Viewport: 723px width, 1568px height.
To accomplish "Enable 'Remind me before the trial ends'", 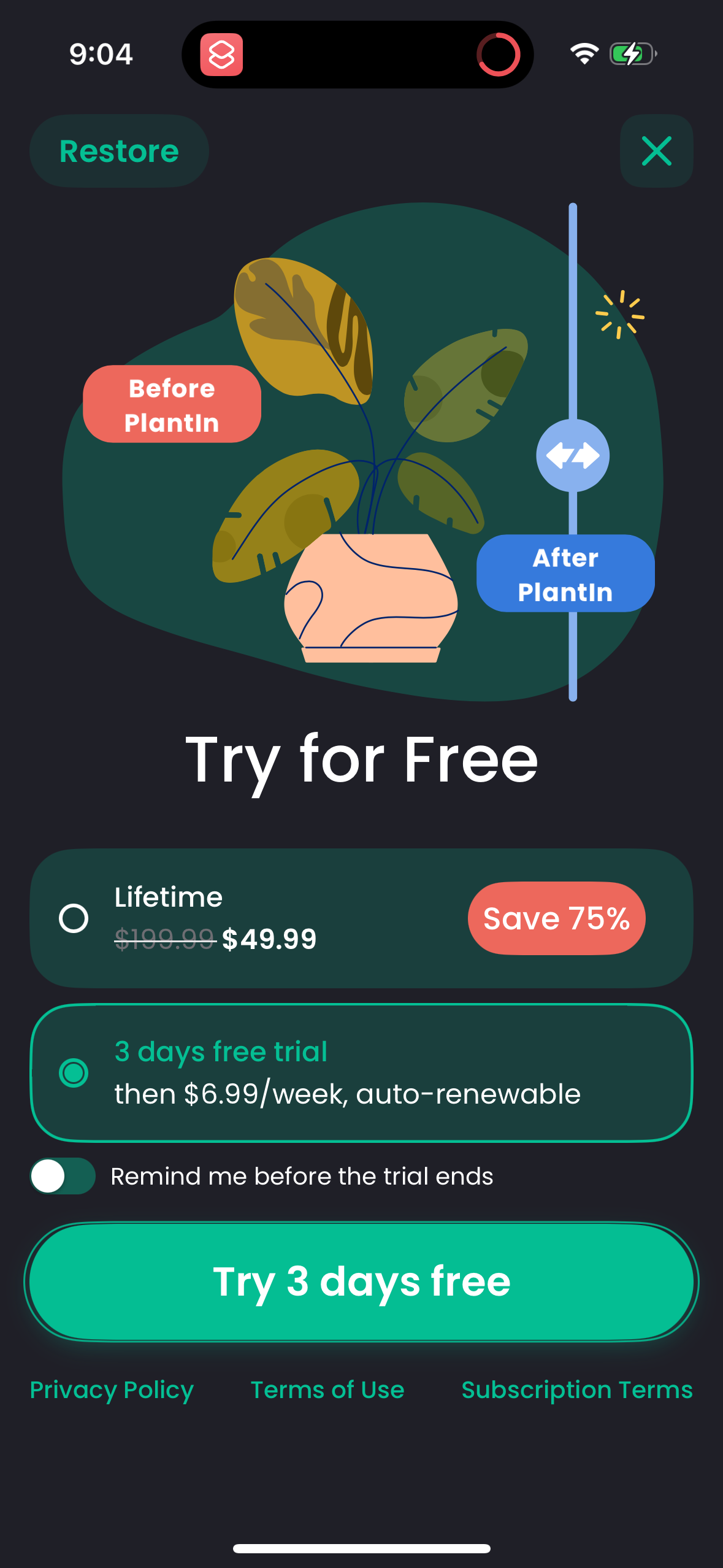I will [x=63, y=1176].
